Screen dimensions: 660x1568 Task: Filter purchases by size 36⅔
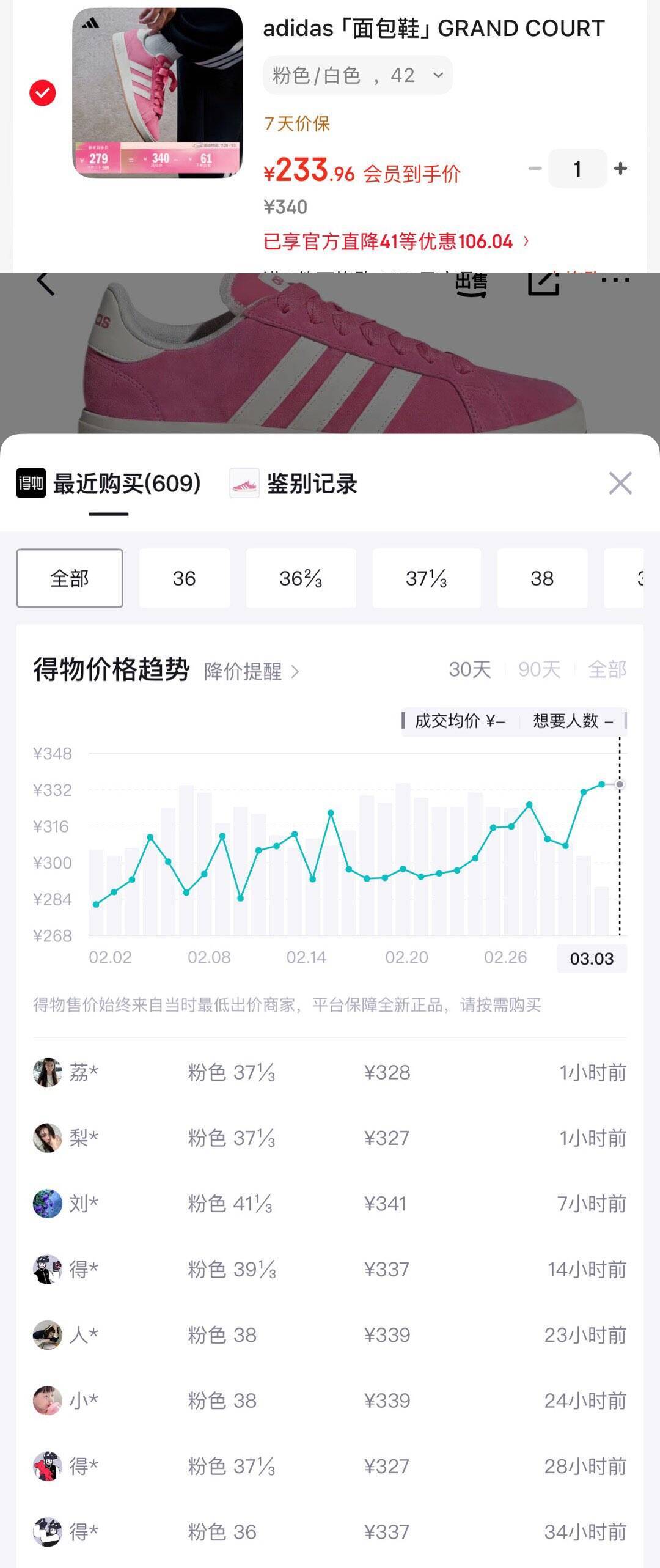[301, 578]
